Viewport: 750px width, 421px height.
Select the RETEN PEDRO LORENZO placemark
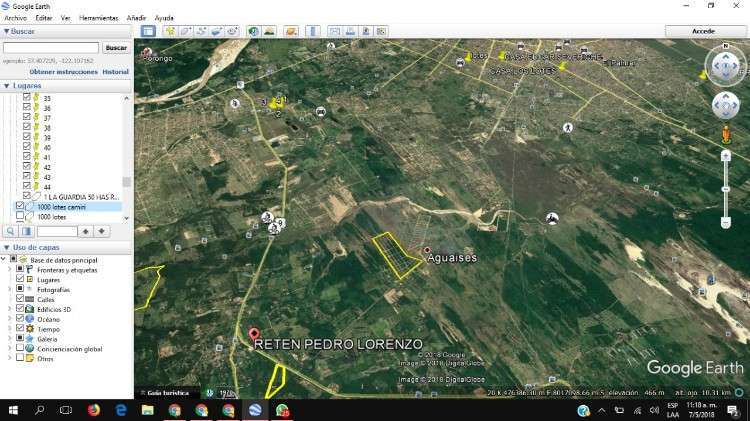pos(253,334)
